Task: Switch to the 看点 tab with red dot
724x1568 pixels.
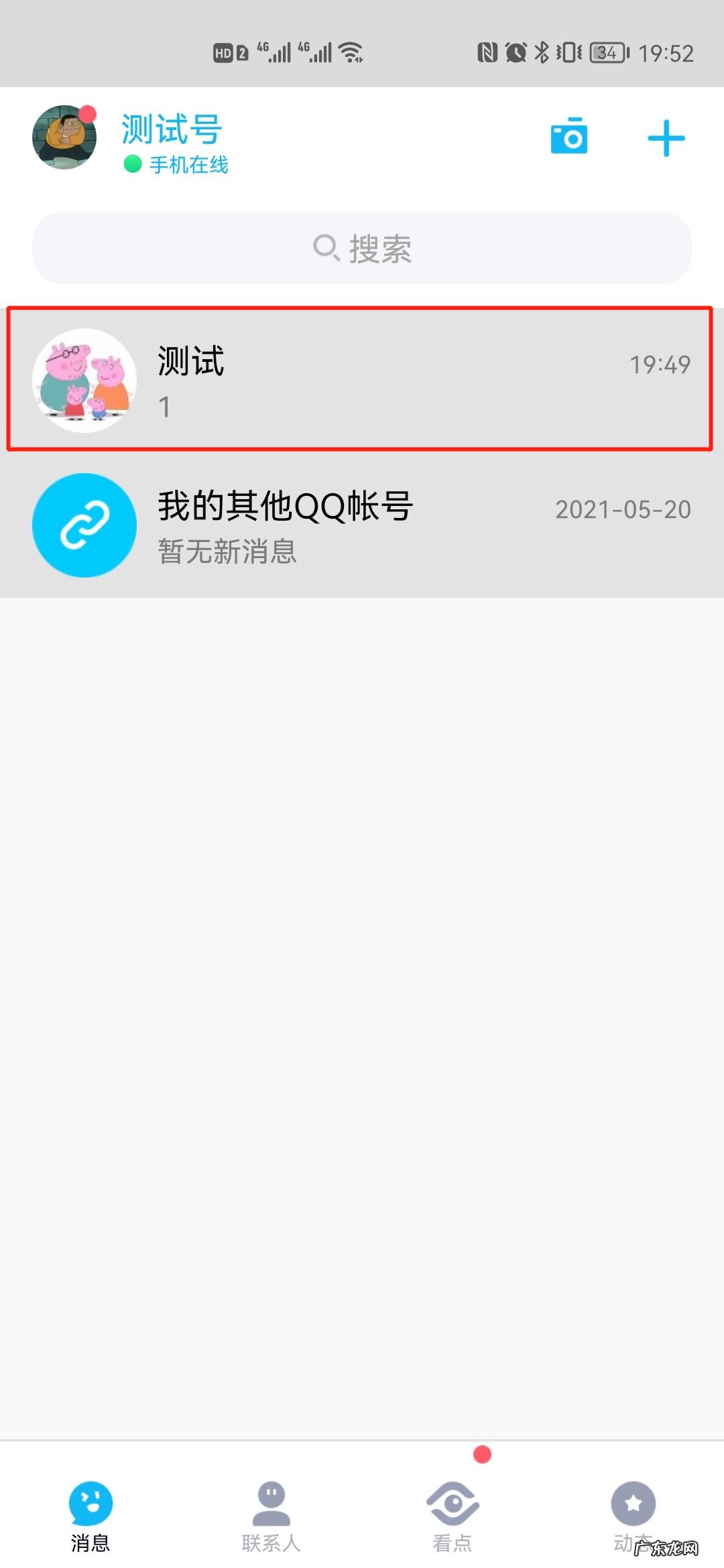Action: [452, 1521]
